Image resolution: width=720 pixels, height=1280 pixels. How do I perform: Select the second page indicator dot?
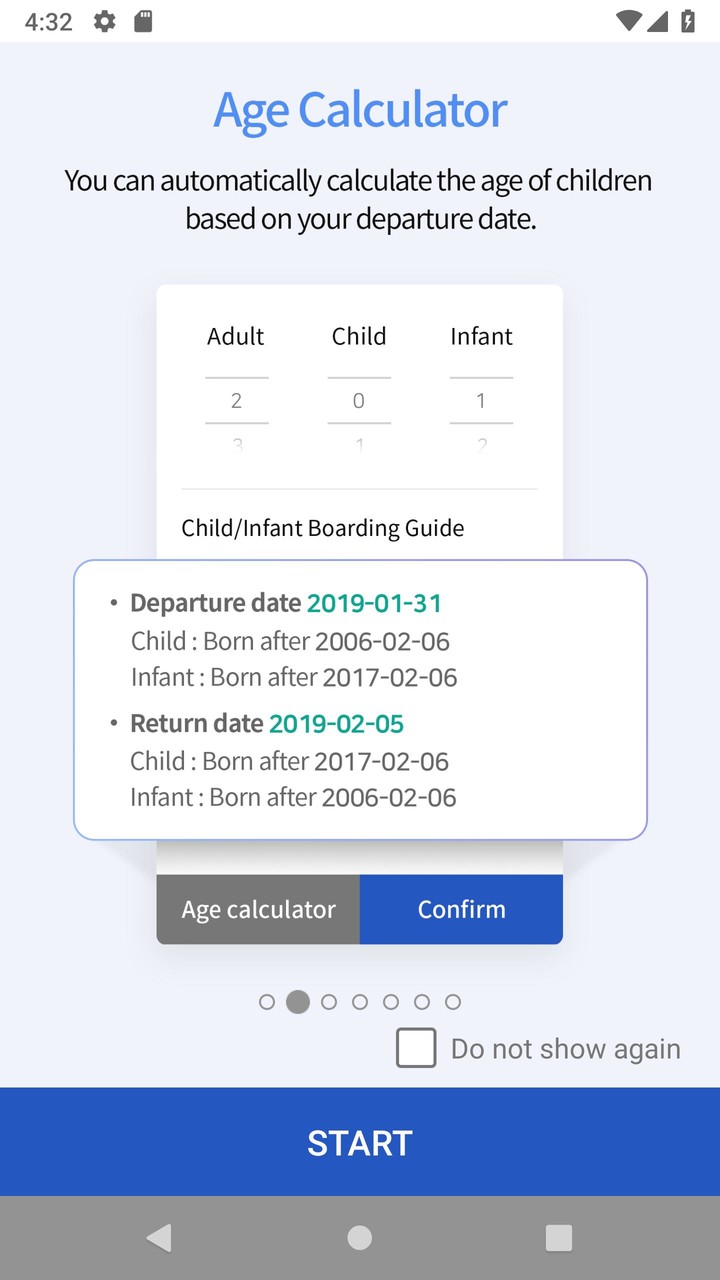297,1001
